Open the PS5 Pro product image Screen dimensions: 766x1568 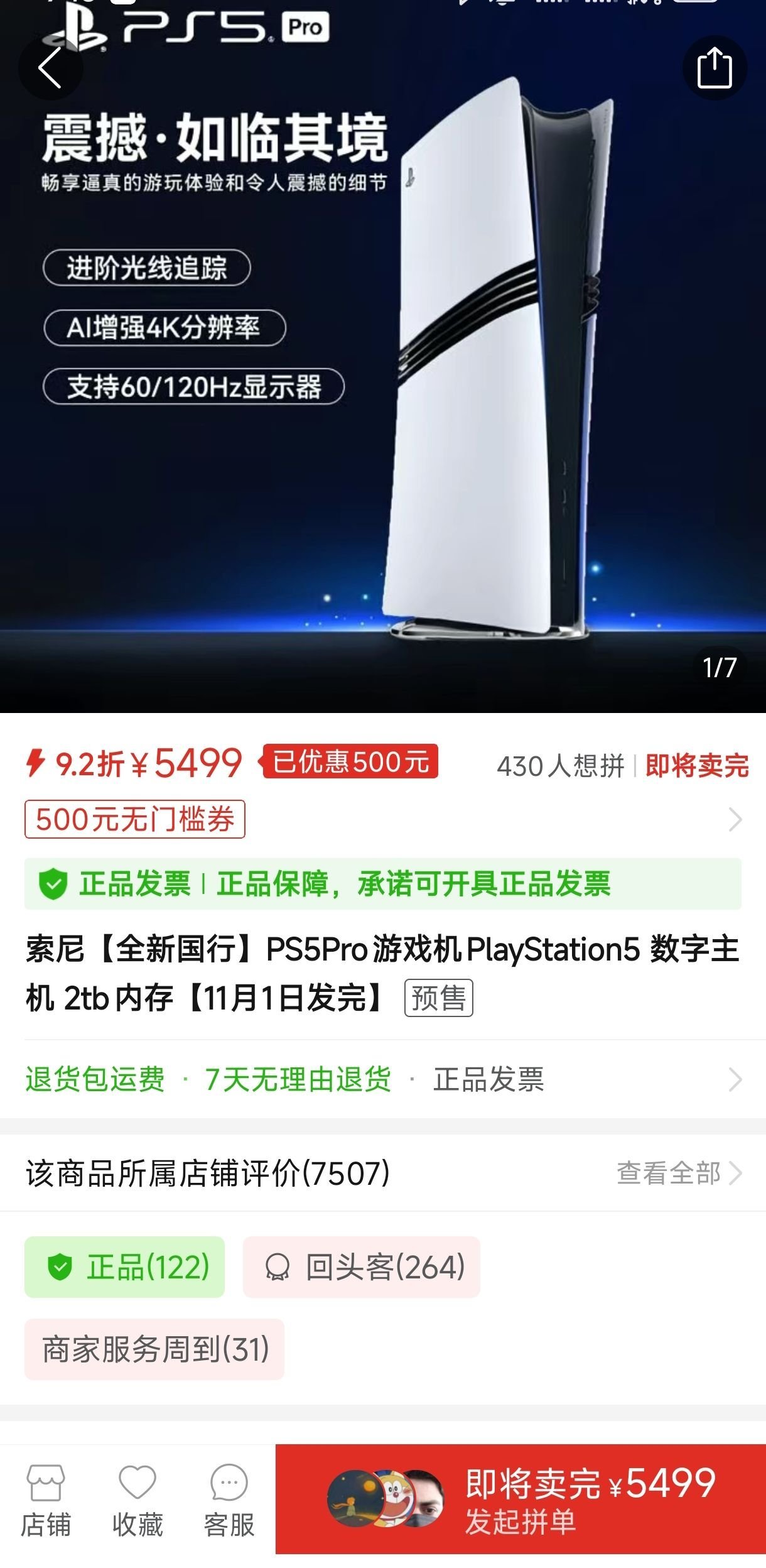coord(383,377)
